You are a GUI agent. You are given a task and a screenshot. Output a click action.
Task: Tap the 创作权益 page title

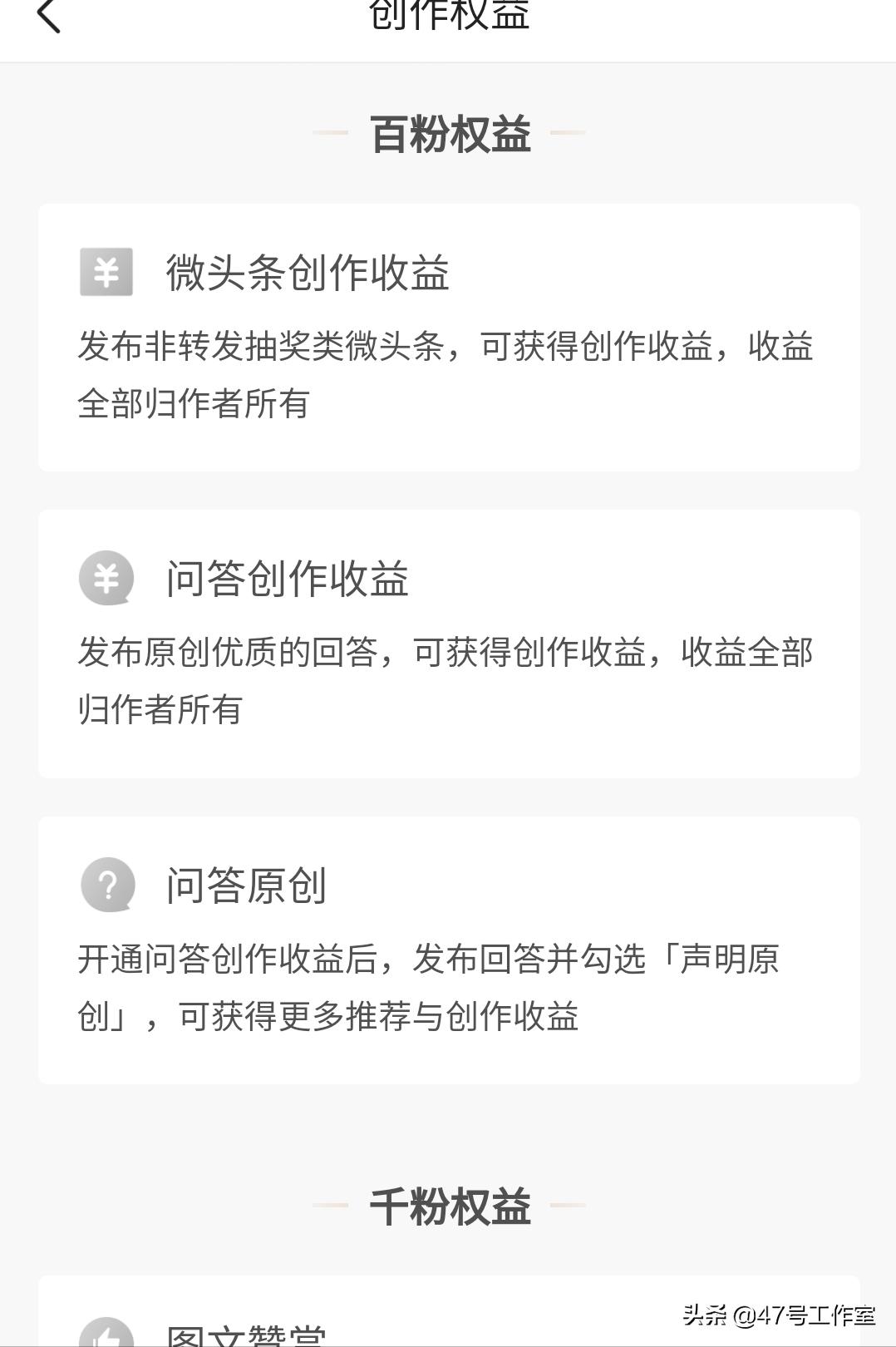449,12
